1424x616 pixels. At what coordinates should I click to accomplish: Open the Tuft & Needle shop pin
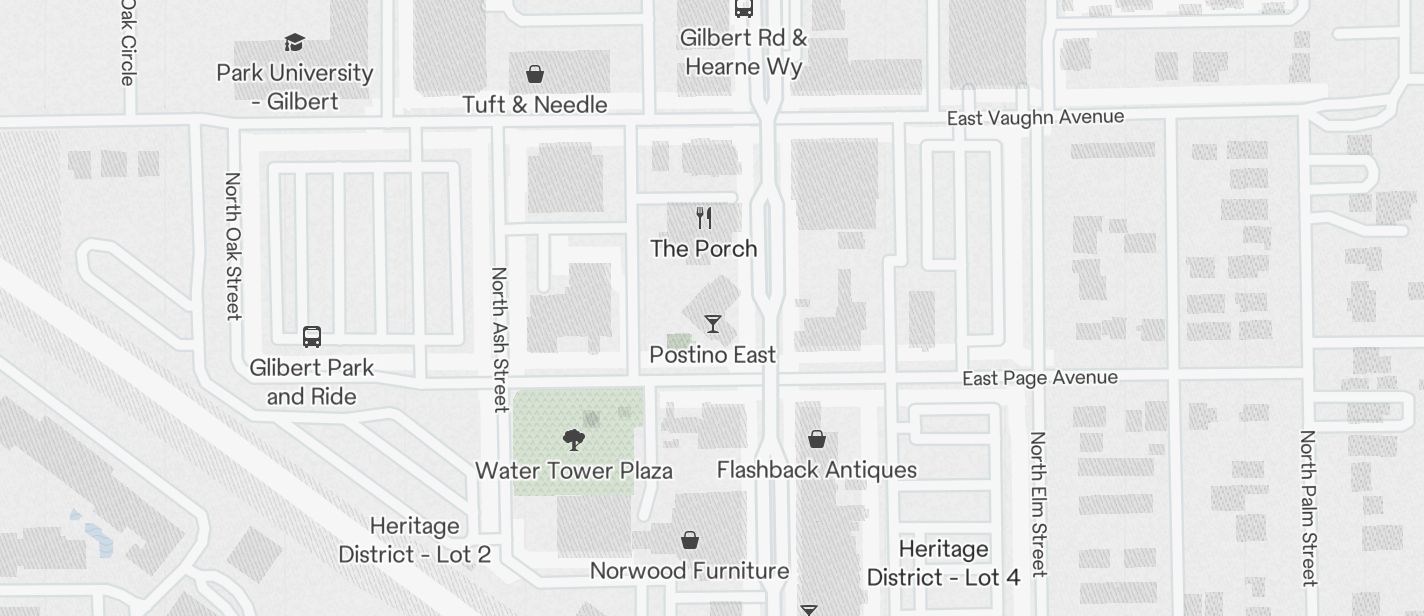click(x=535, y=75)
